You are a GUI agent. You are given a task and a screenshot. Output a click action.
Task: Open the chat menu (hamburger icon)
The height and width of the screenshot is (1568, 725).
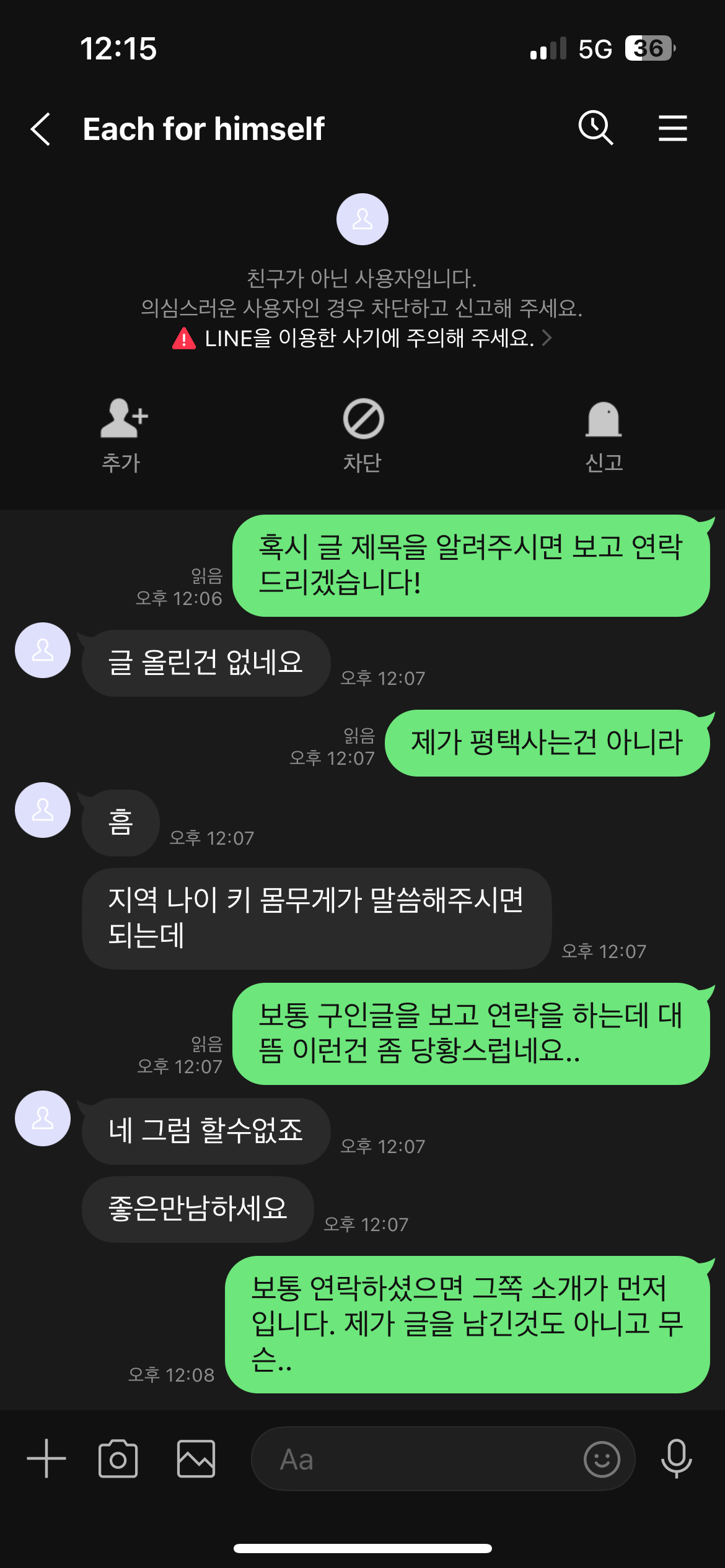tap(672, 128)
